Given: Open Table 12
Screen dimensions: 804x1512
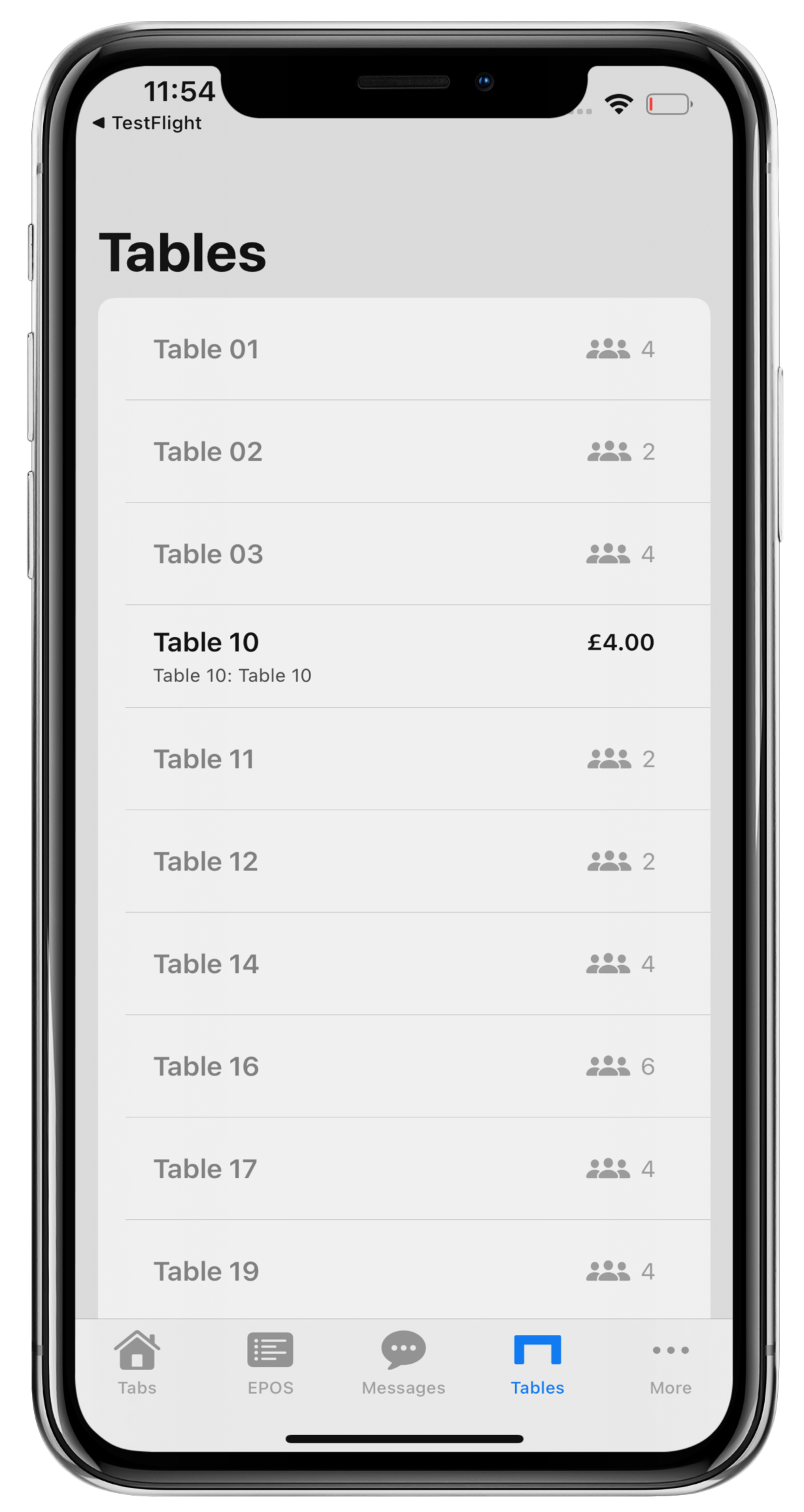Looking at the screenshot, I should coord(404,862).
